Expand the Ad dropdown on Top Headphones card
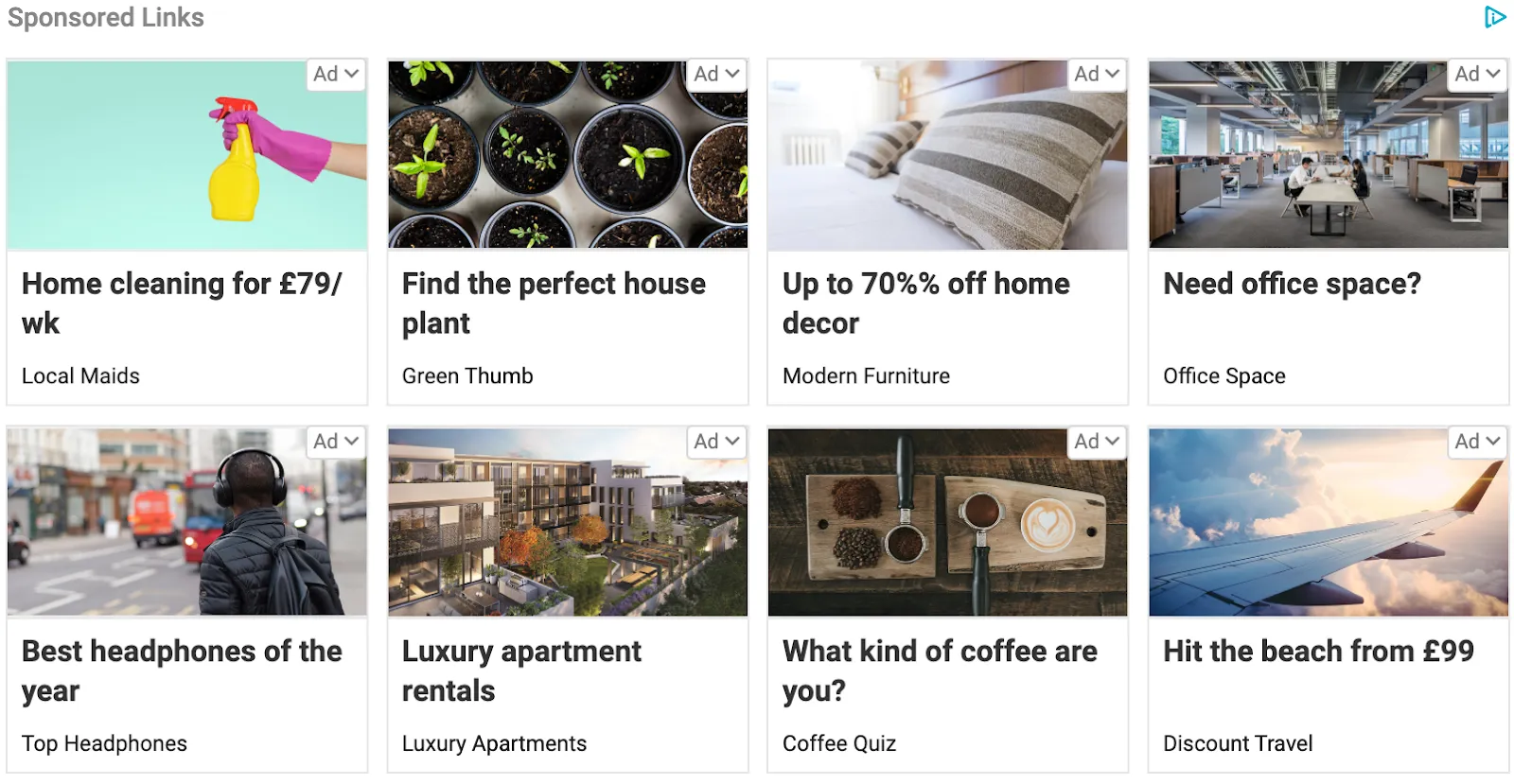 336,442
